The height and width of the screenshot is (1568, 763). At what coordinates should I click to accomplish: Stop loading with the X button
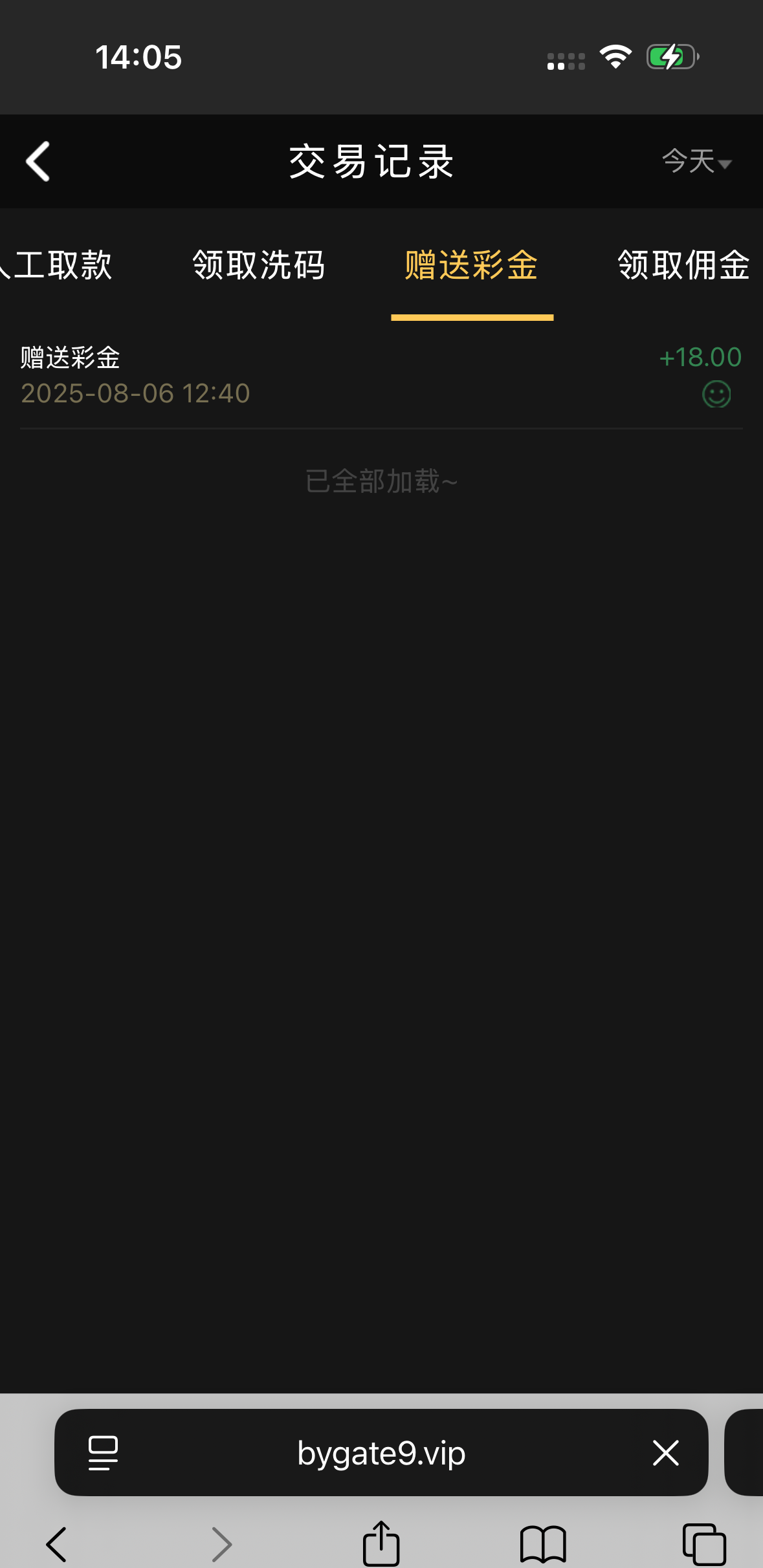pos(665,1454)
